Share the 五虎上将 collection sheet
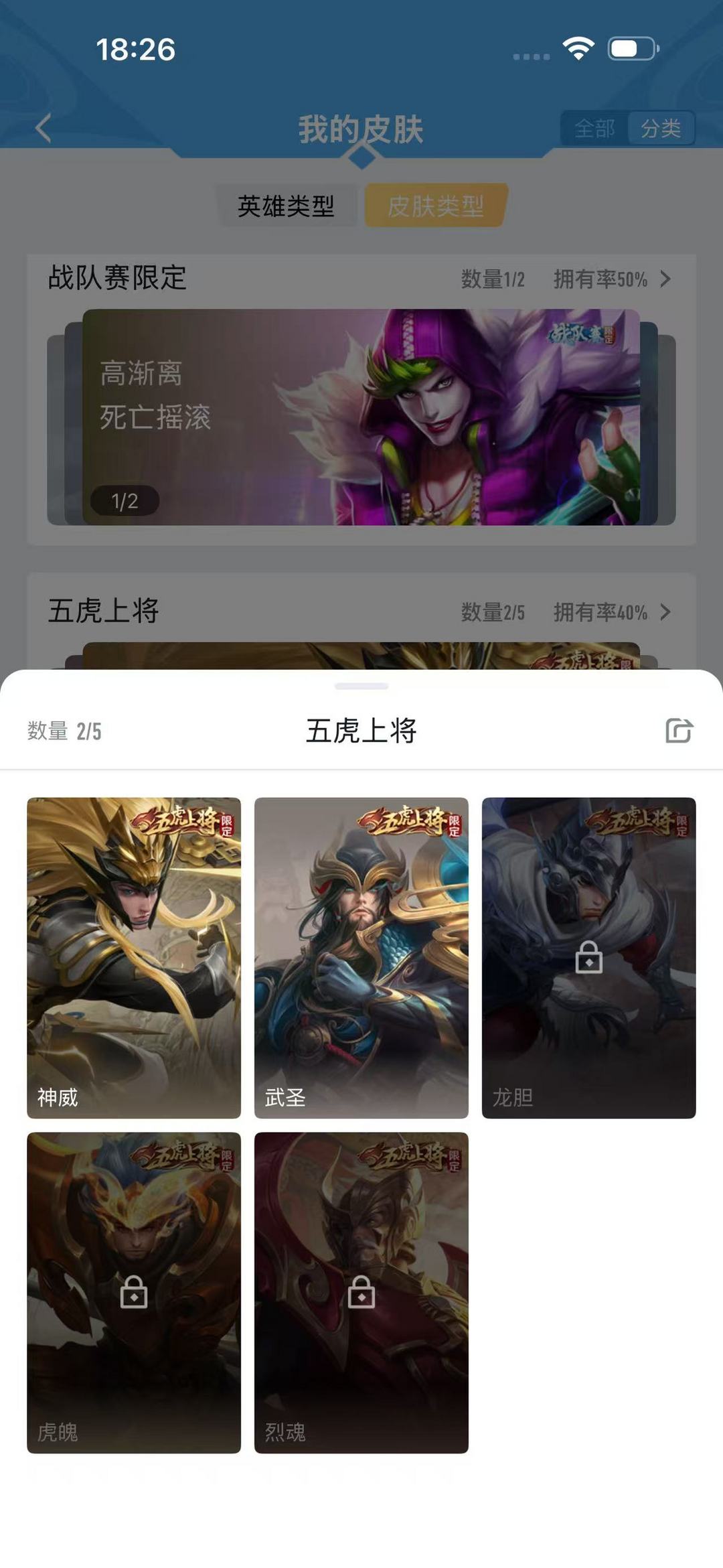 [x=679, y=730]
